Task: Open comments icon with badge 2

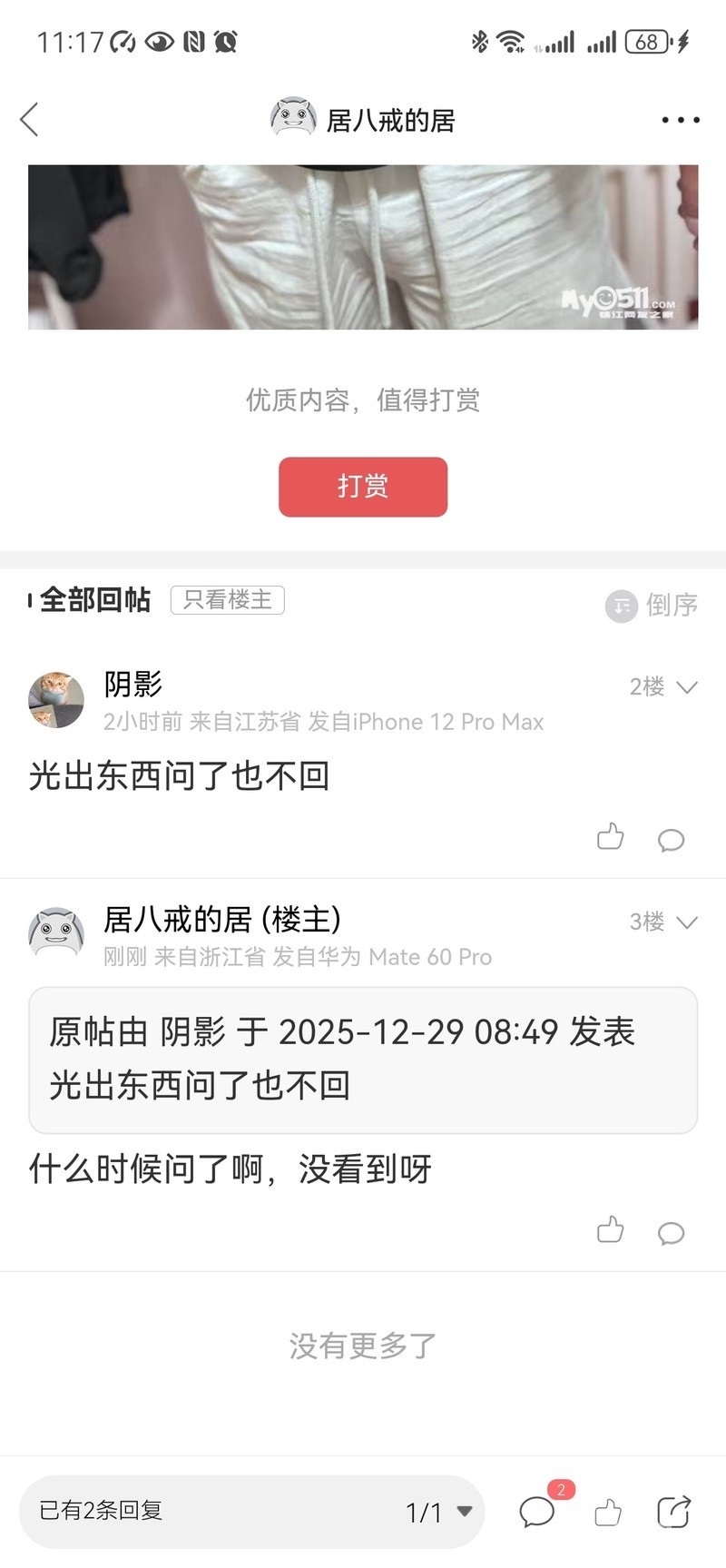Action: click(x=537, y=1512)
